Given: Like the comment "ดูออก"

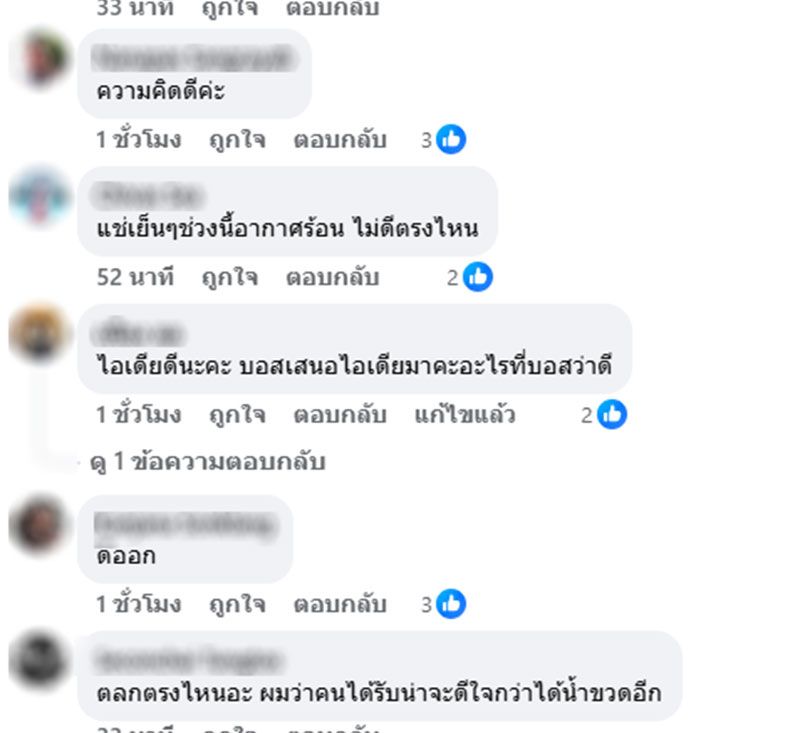Looking at the screenshot, I should pos(237,604).
